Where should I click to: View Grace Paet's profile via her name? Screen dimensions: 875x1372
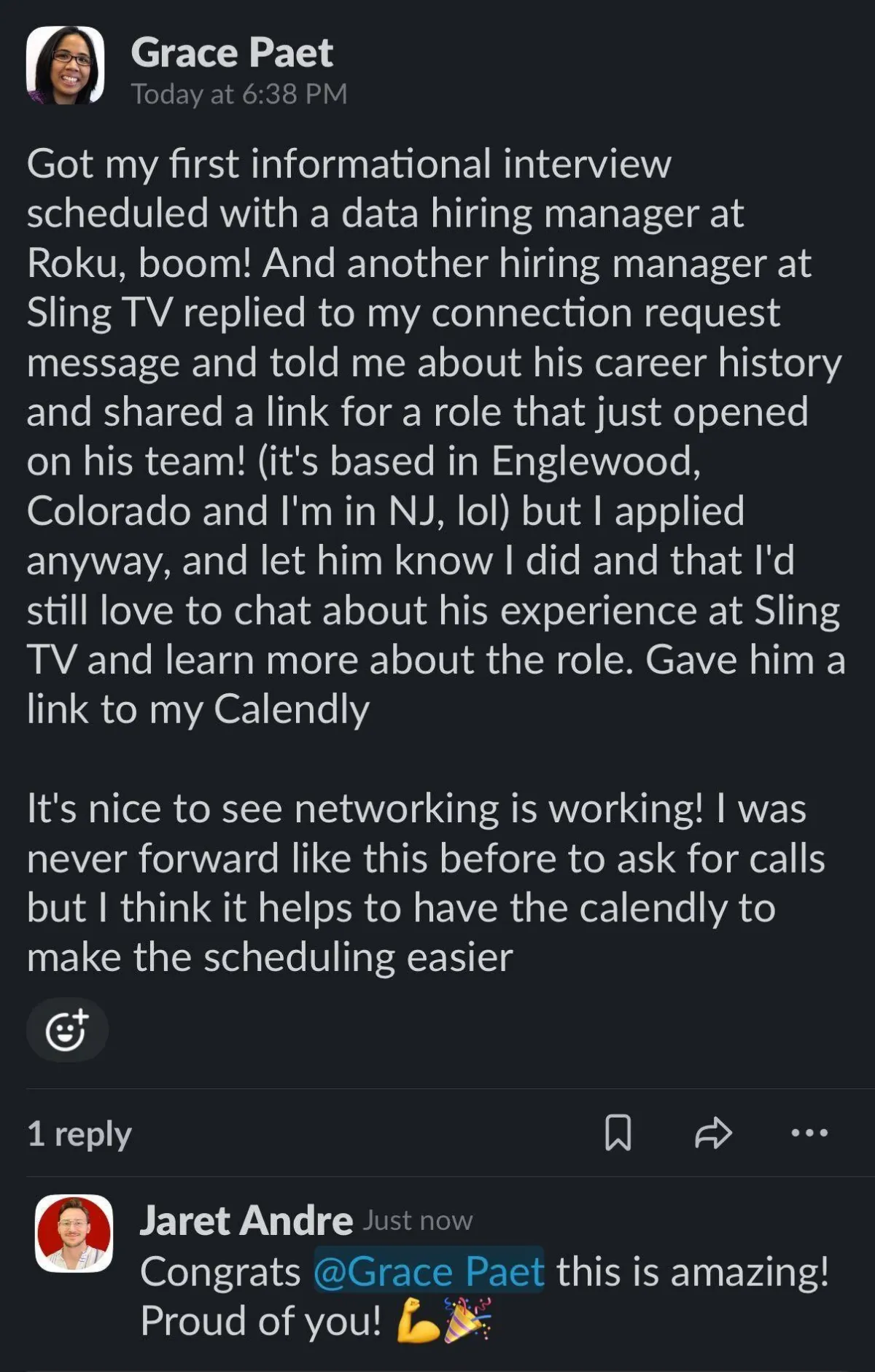(x=232, y=53)
